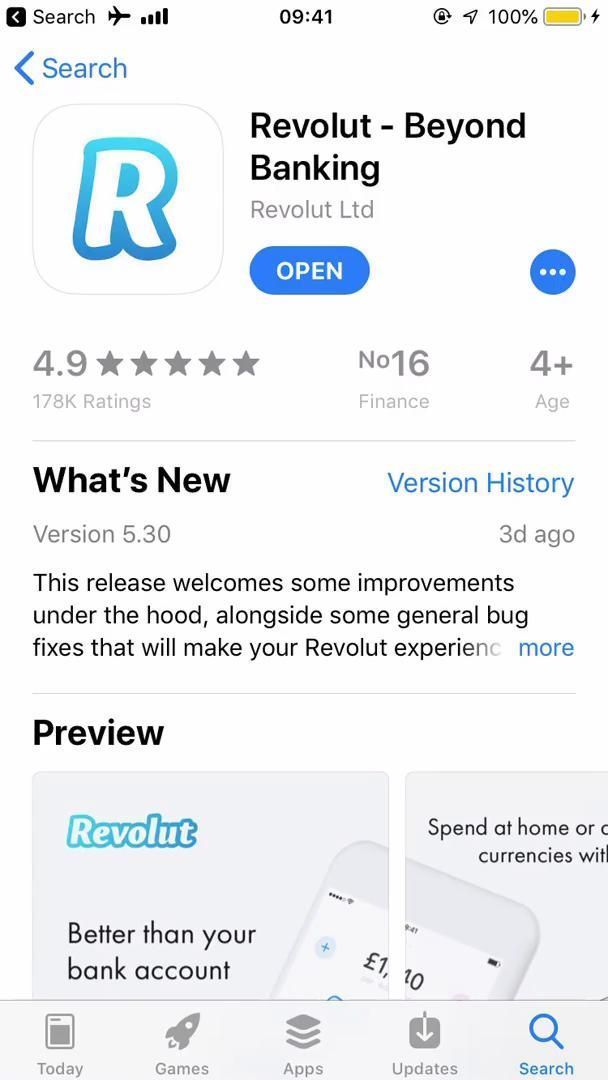Go back to Search results

pos(70,68)
